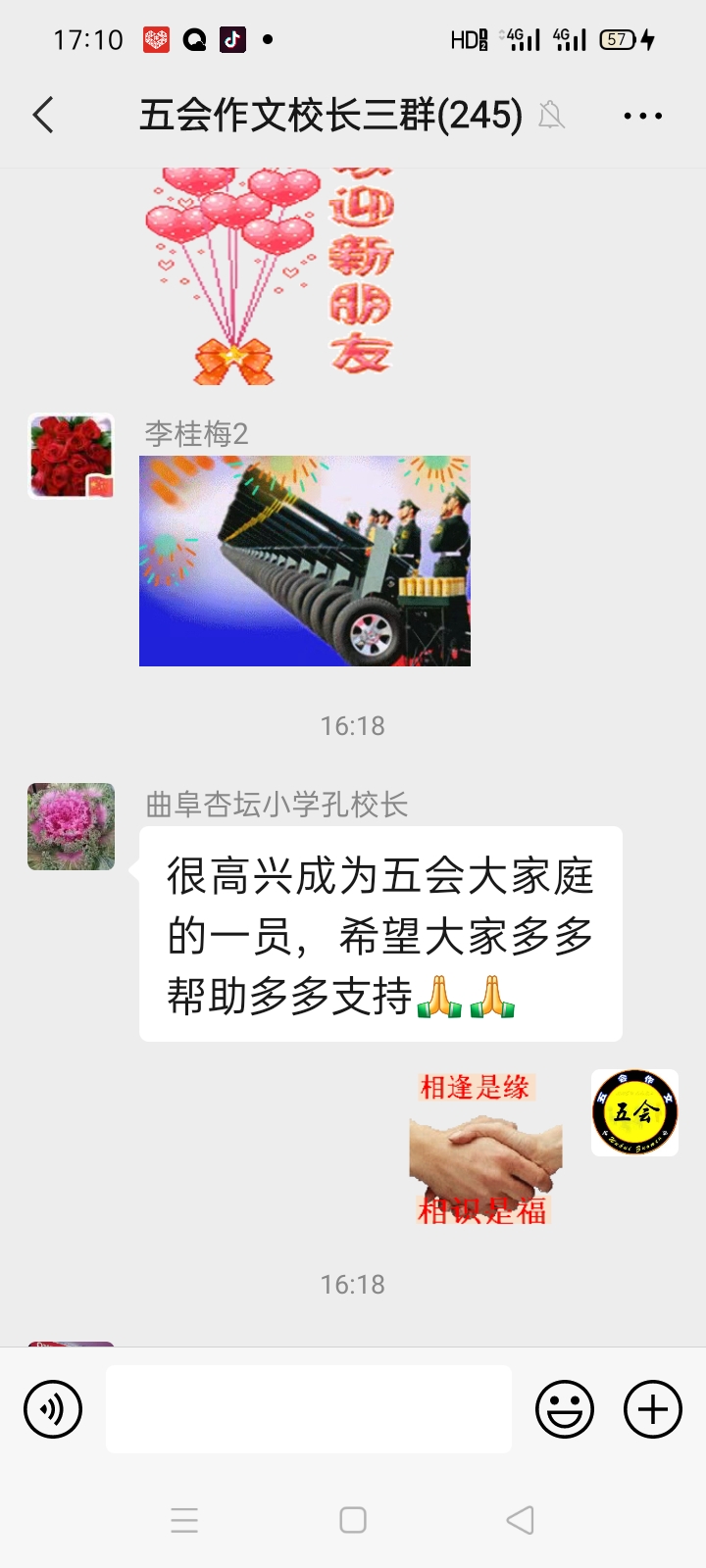The image size is (706, 1568).
Task: View the cannon salute image from 李桂梅2
Action: click(305, 561)
